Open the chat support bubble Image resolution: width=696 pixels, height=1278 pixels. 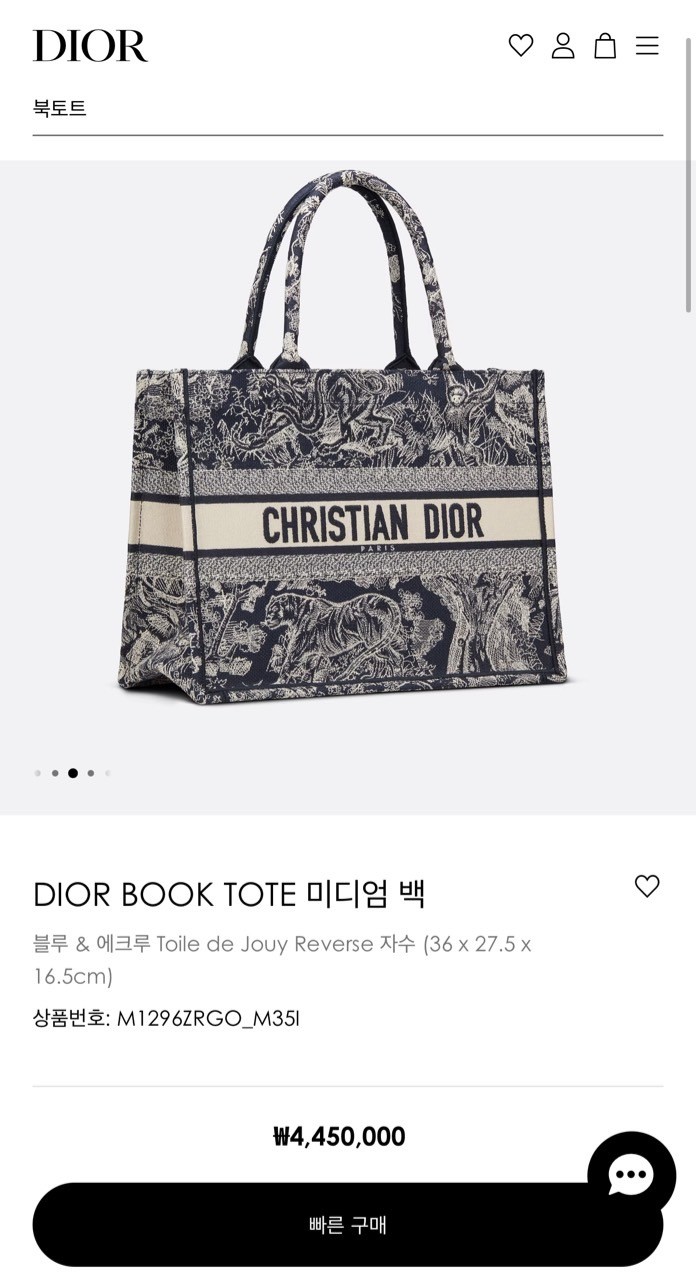[x=631, y=1175]
